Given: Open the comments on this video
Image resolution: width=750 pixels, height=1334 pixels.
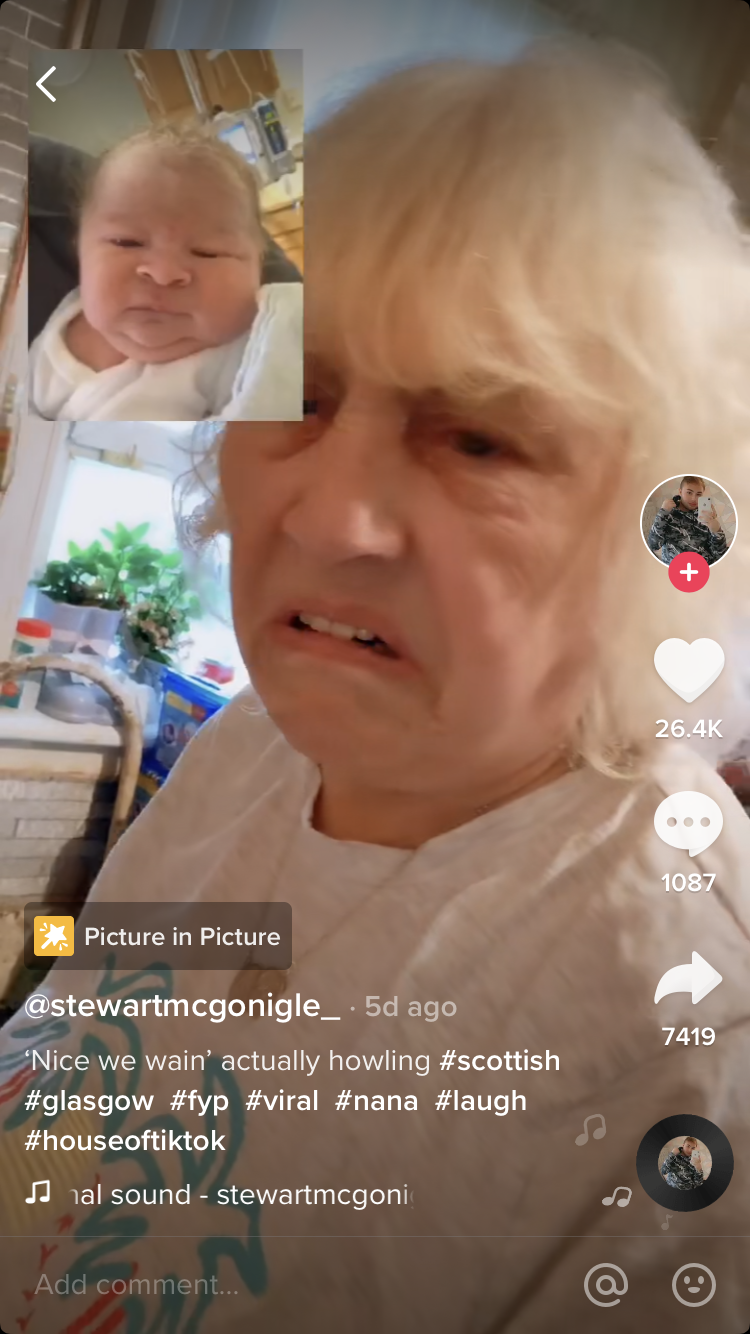Looking at the screenshot, I should tap(688, 825).
